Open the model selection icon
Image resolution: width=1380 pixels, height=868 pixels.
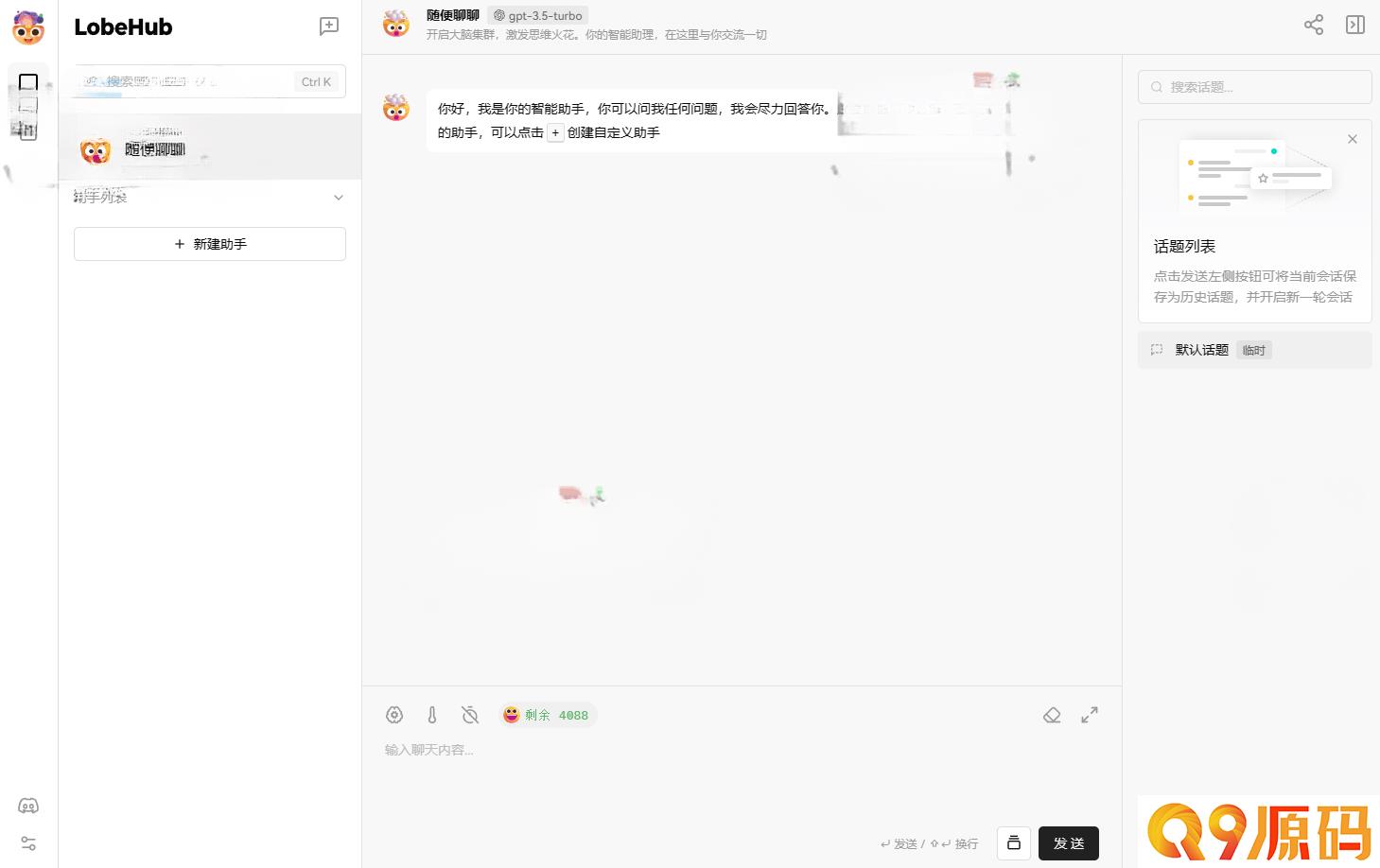tap(394, 715)
